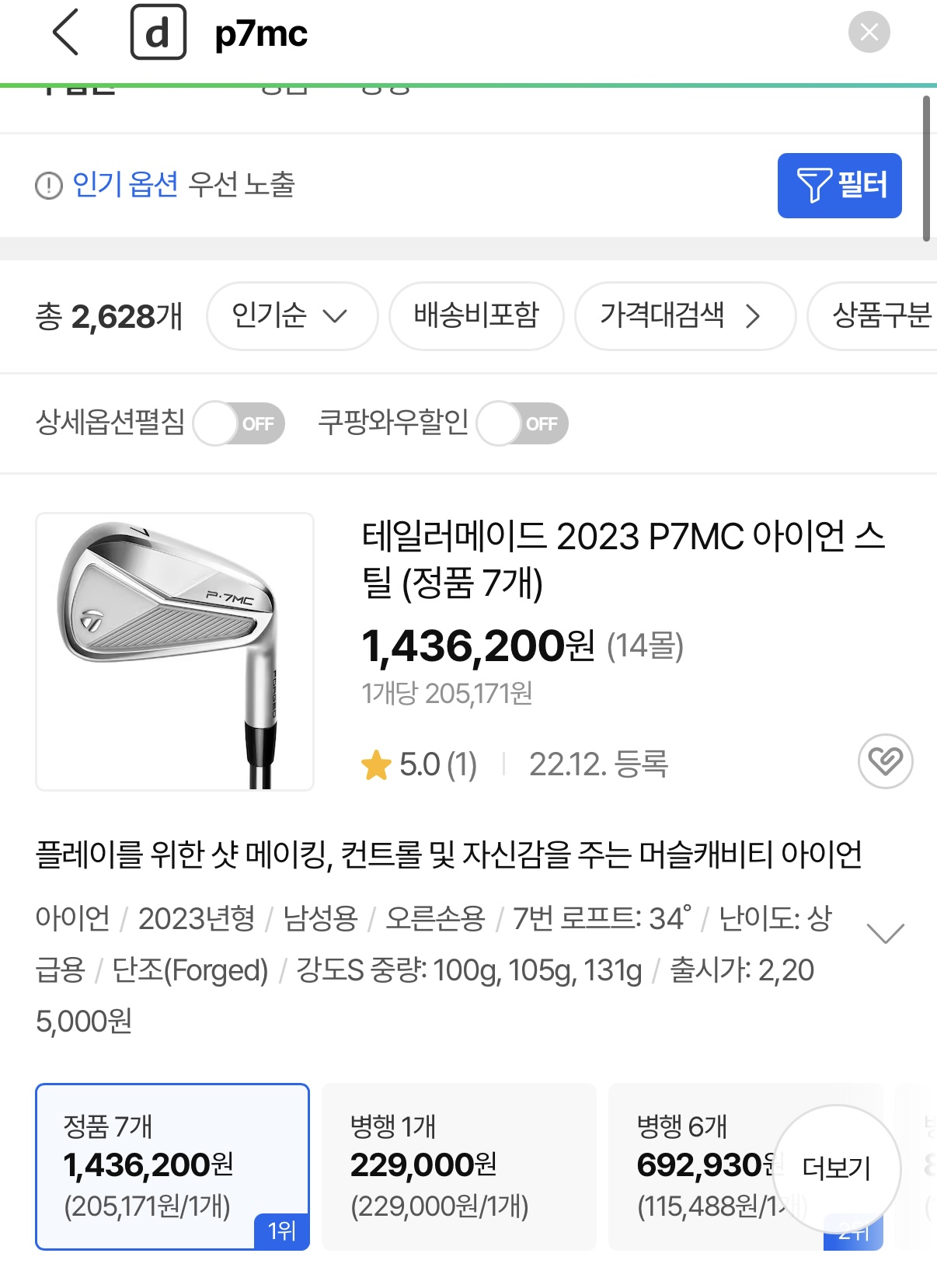Image resolution: width=937 pixels, height=1288 pixels.
Task: Select the 정품 7개 option card
Action: (172, 1165)
